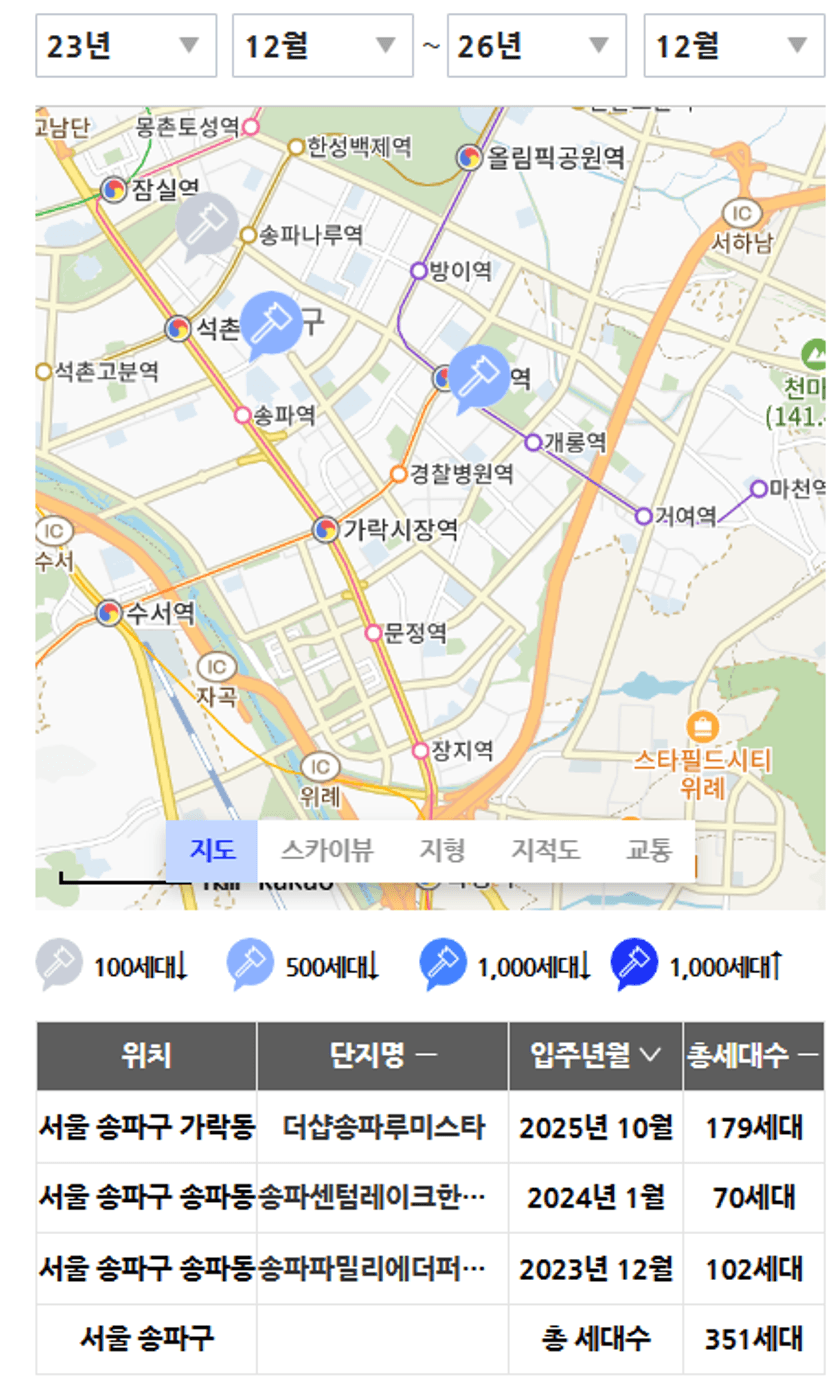
Task: Select the 지도 map view tab
Action: tap(212, 851)
